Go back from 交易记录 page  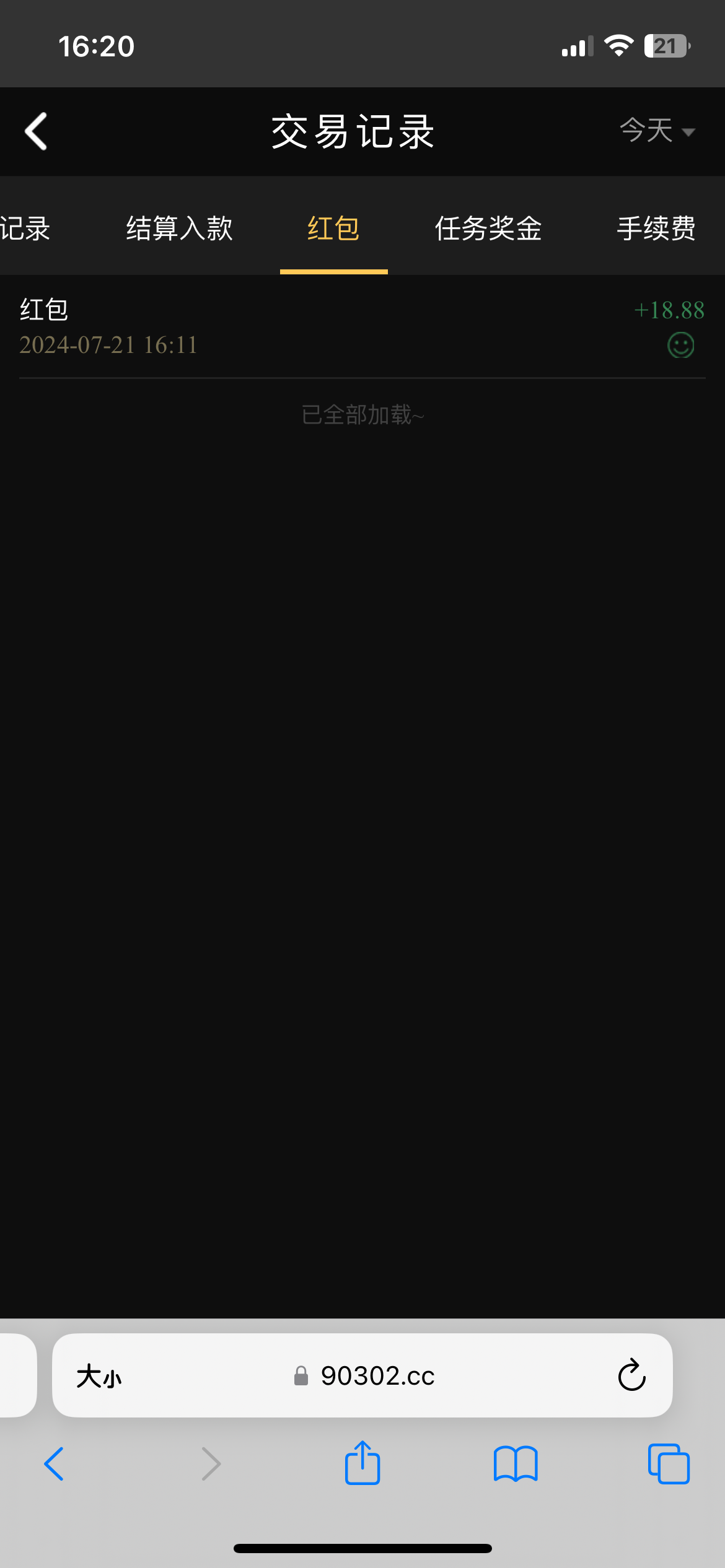(36, 131)
